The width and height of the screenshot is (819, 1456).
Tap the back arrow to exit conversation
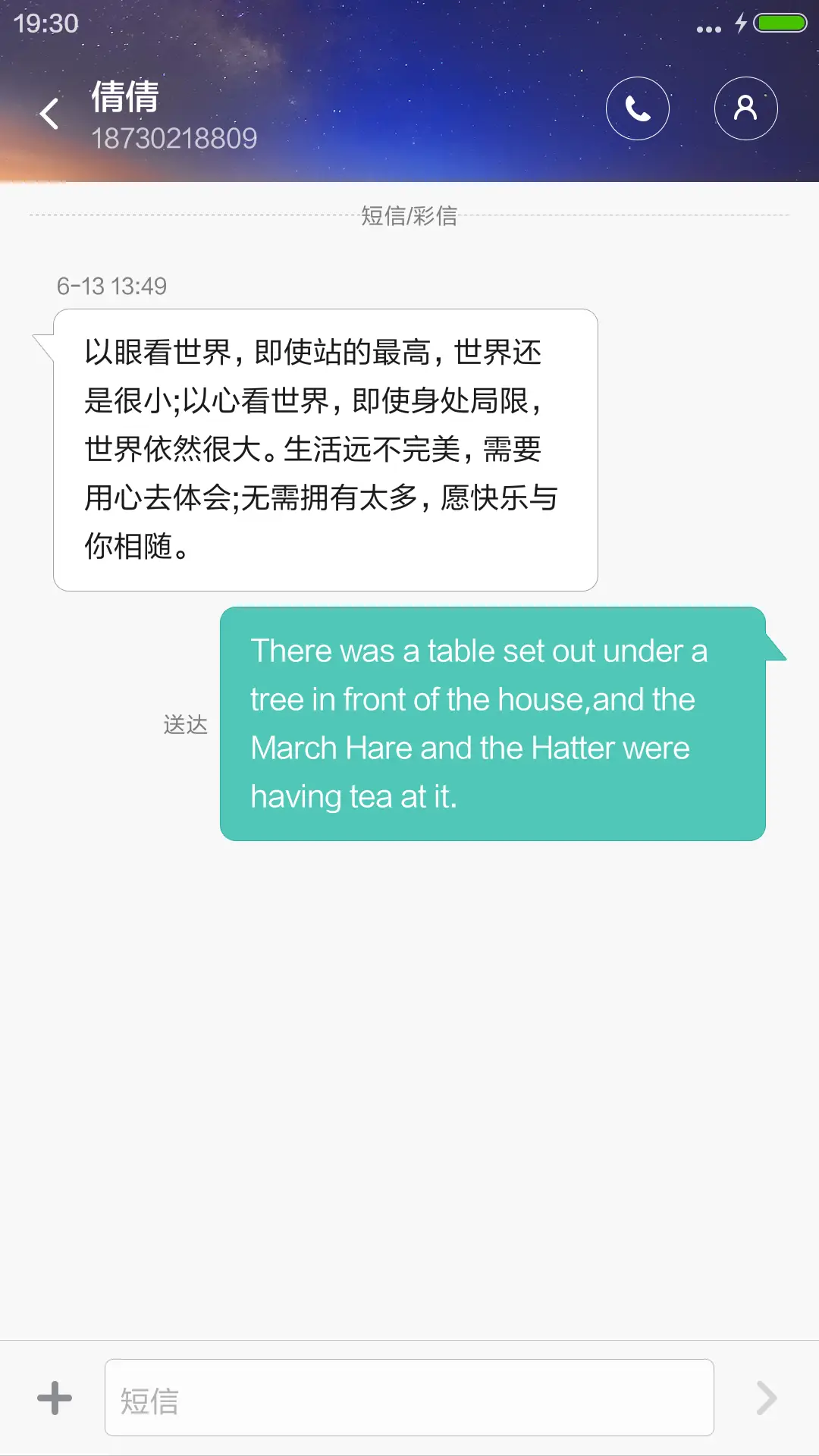(x=49, y=112)
